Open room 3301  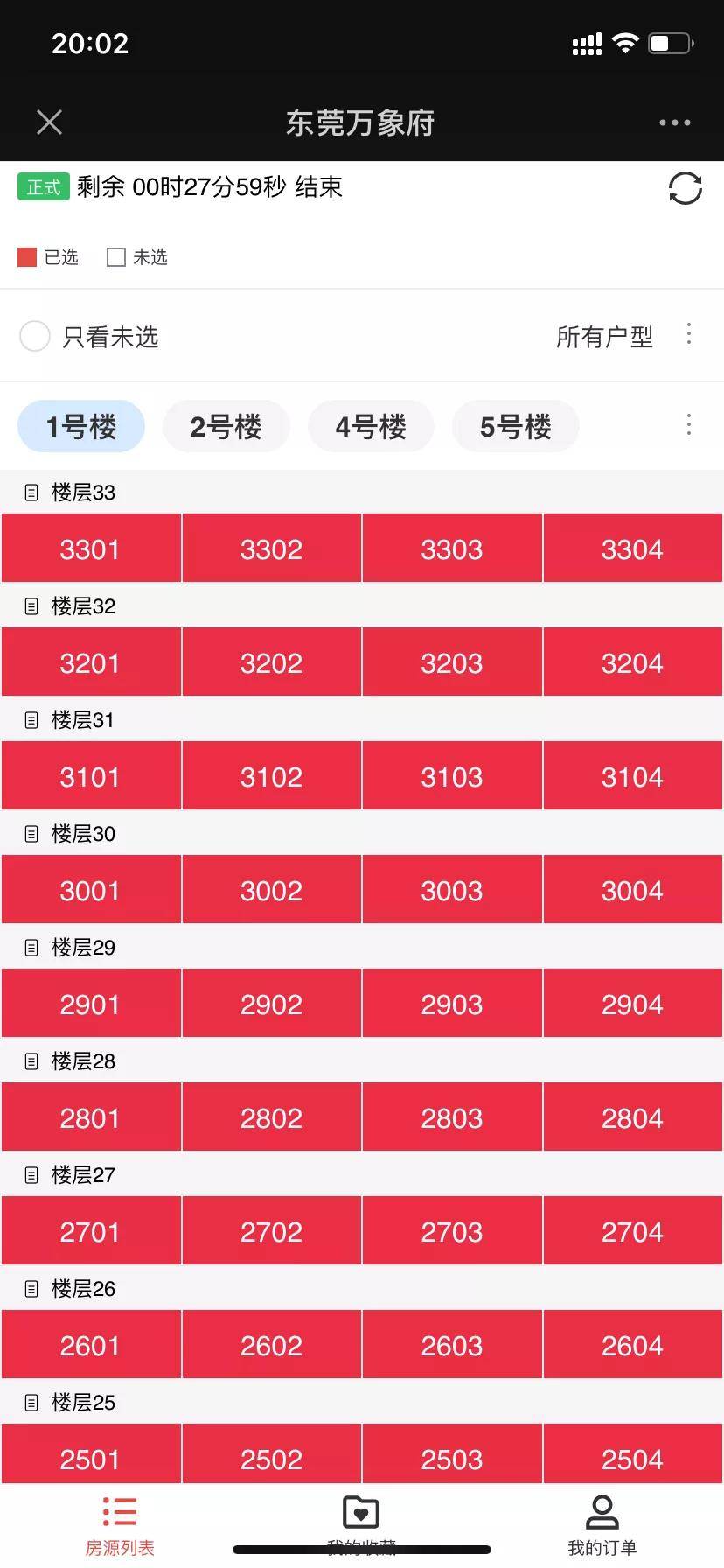click(x=91, y=549)
